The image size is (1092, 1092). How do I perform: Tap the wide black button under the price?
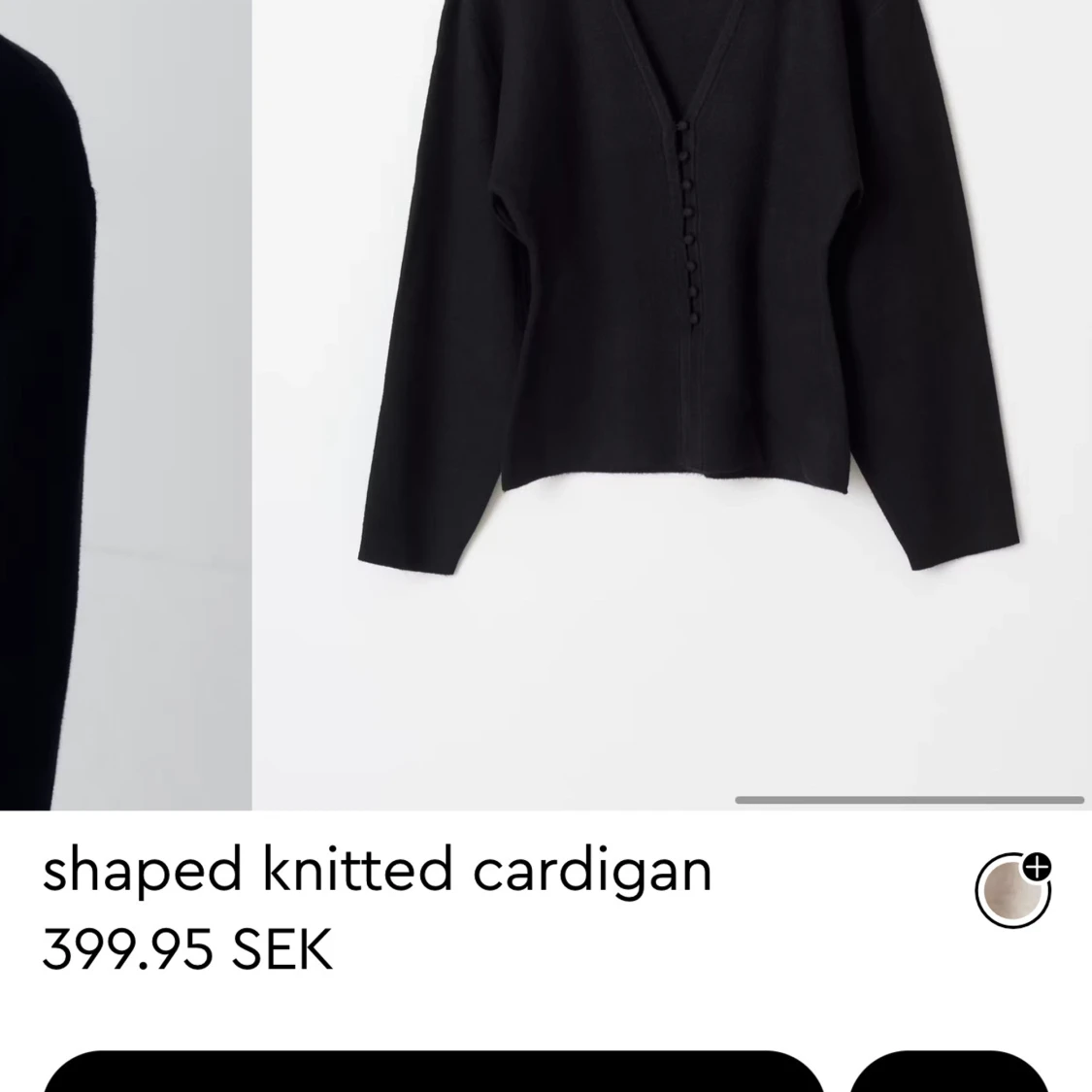(434, 1073)
